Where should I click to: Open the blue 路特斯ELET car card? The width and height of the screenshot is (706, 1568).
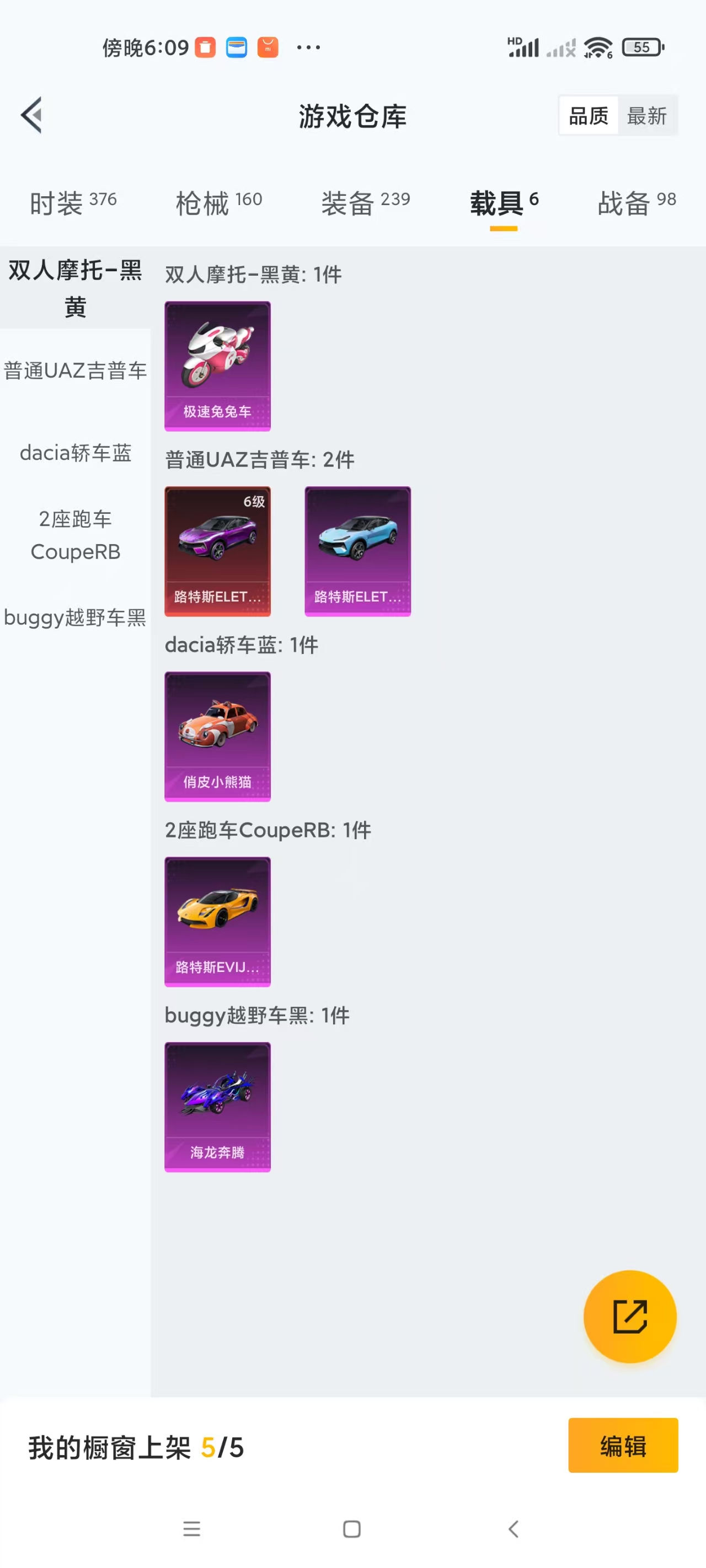coord(357,551)
